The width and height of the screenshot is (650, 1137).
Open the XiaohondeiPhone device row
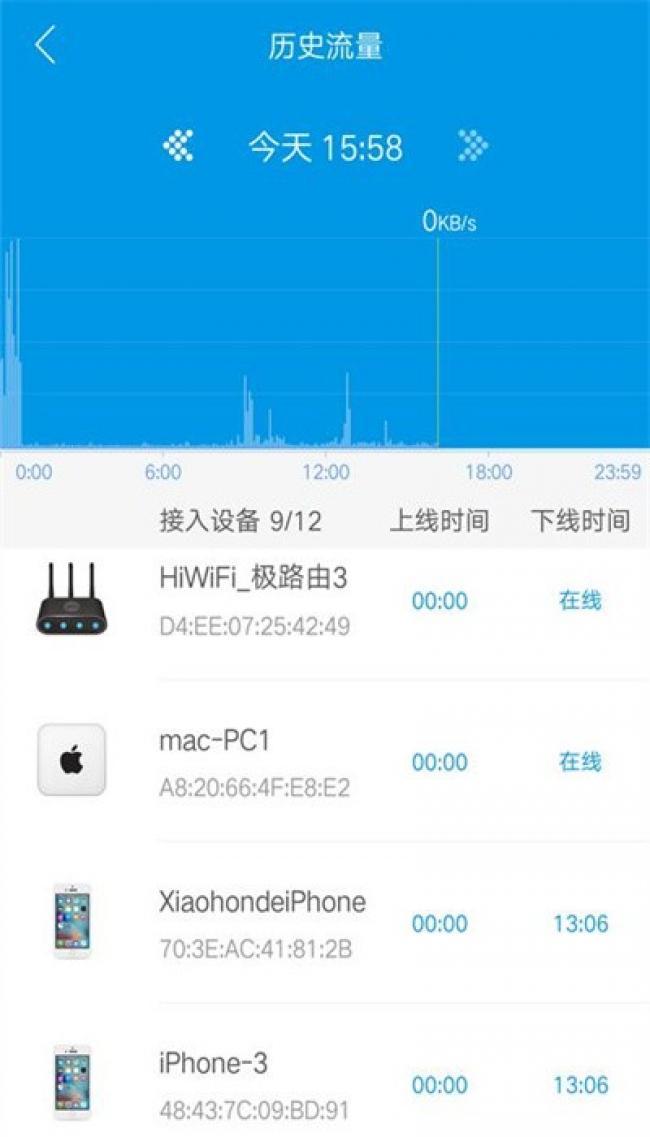325,922
